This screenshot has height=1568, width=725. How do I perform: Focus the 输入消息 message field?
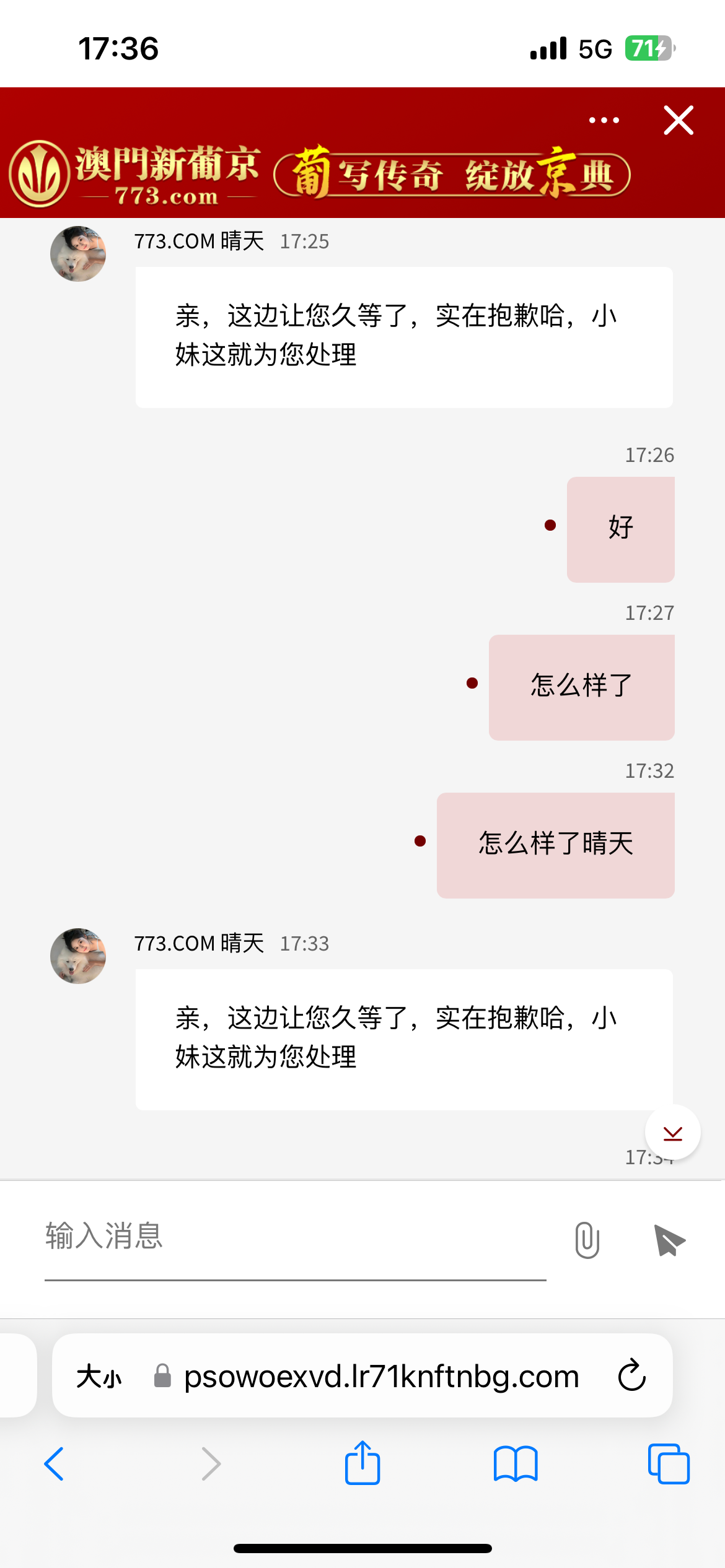pyautogui.click(x=295, y=1237)
